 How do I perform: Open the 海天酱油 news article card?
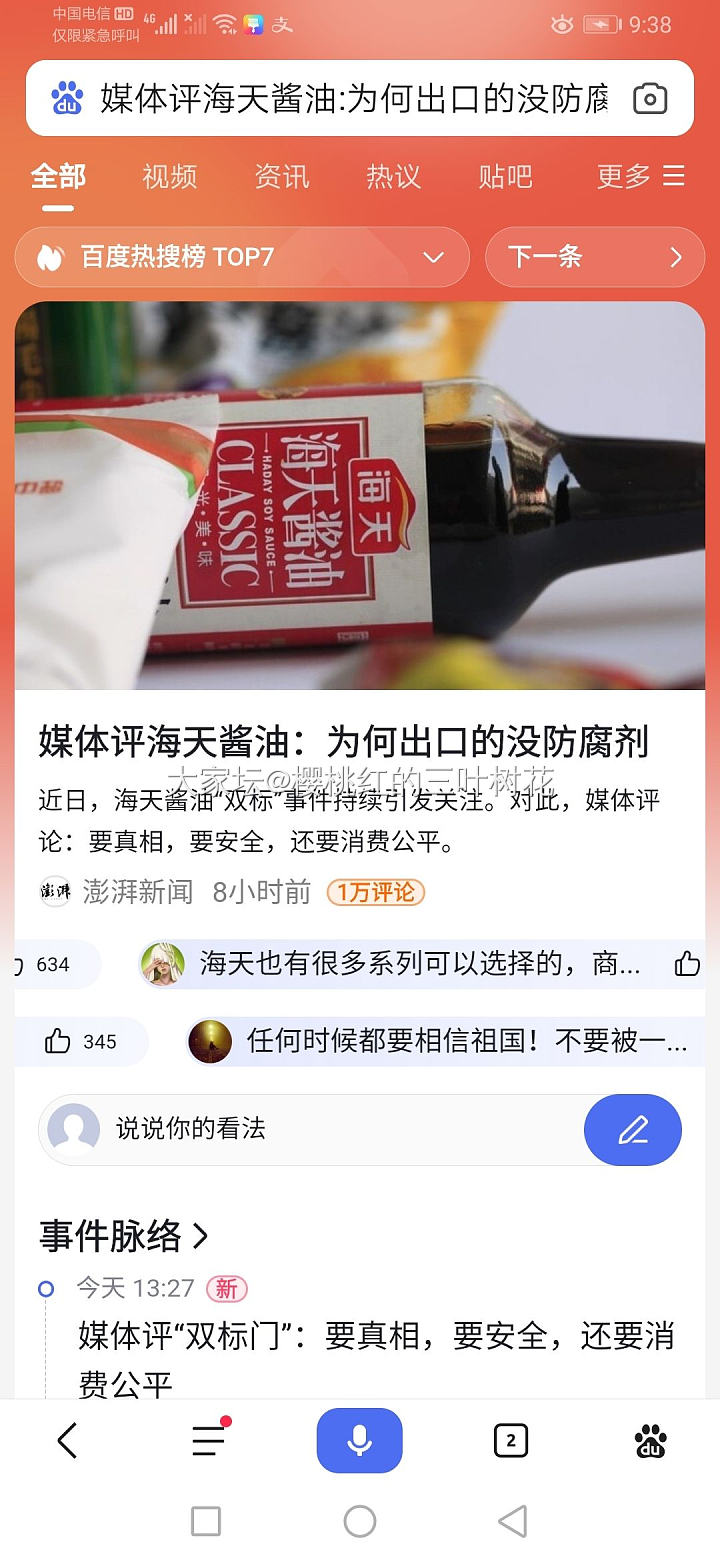[x=343, y=742]
